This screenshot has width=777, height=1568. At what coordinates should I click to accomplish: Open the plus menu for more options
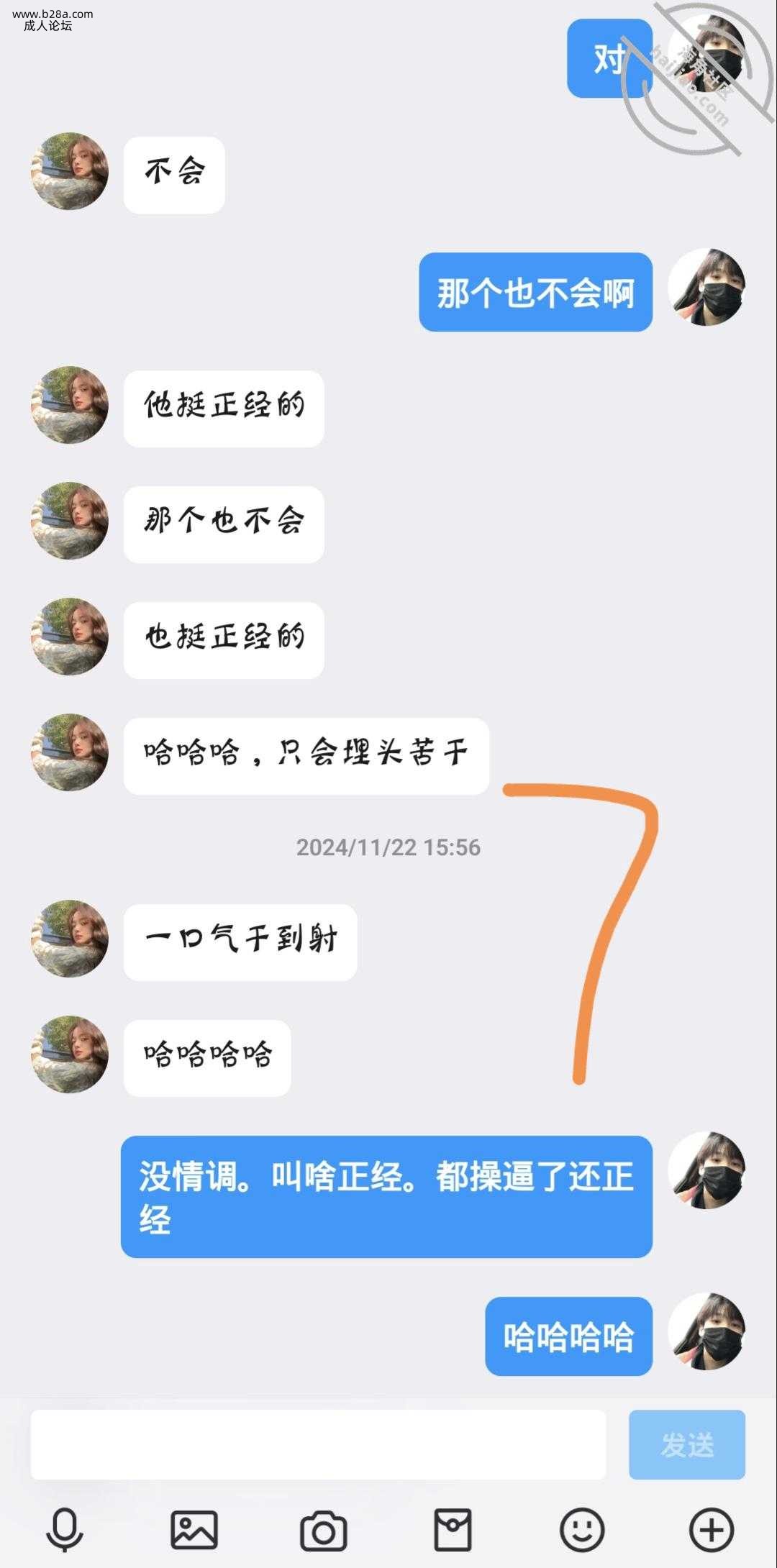click(x=711, y=1529)
